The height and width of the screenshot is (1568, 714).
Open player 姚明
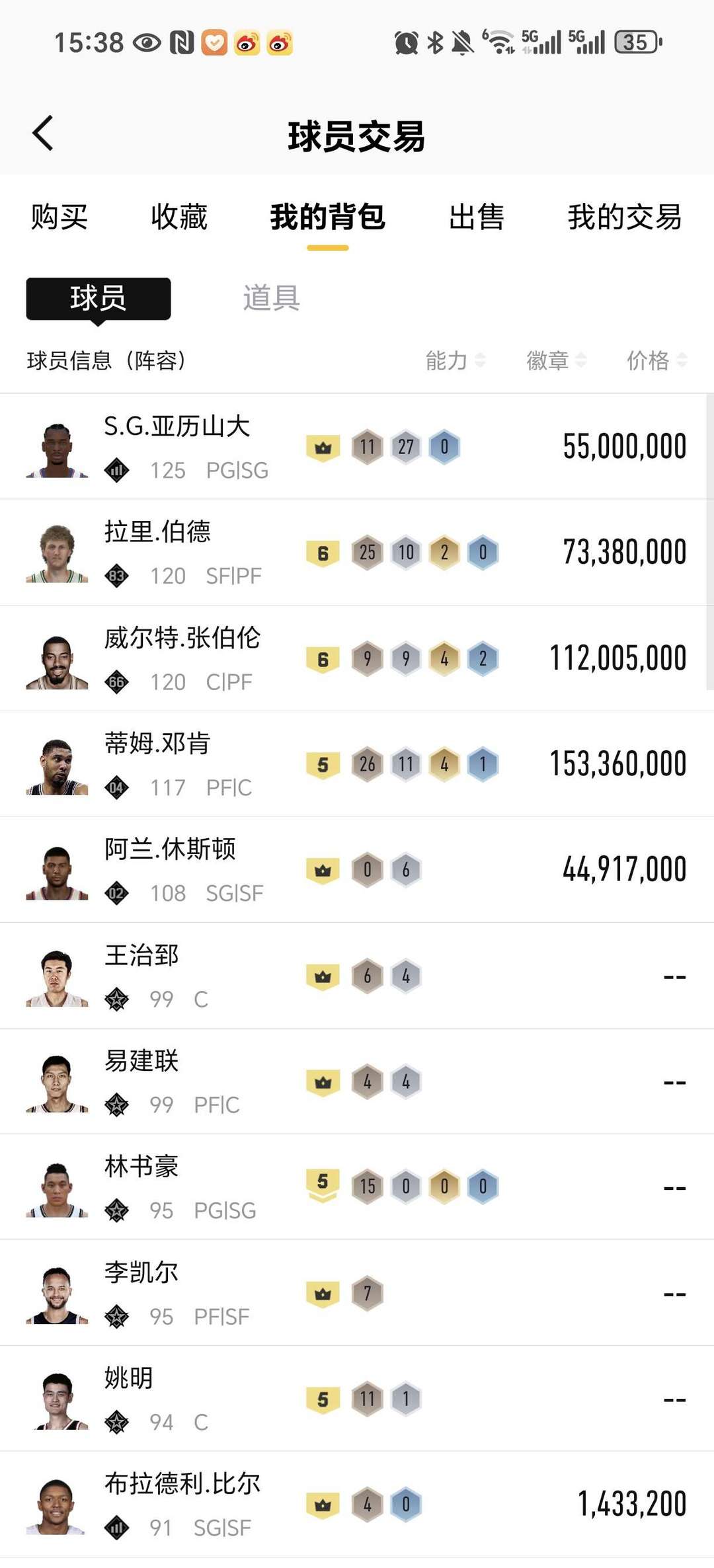click(129, 1378)
